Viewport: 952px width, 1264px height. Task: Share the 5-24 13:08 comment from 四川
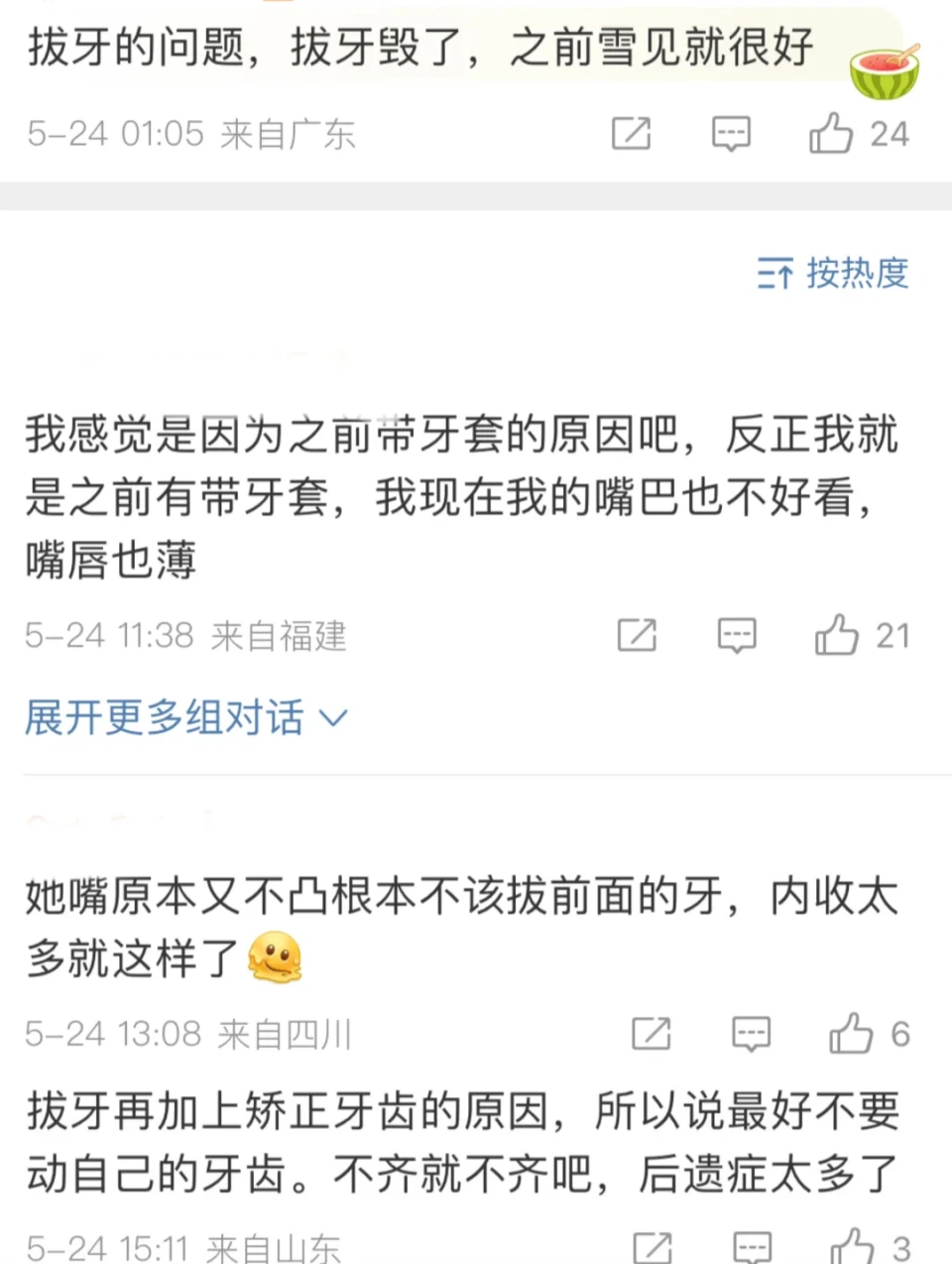[x=652, y=1034]
